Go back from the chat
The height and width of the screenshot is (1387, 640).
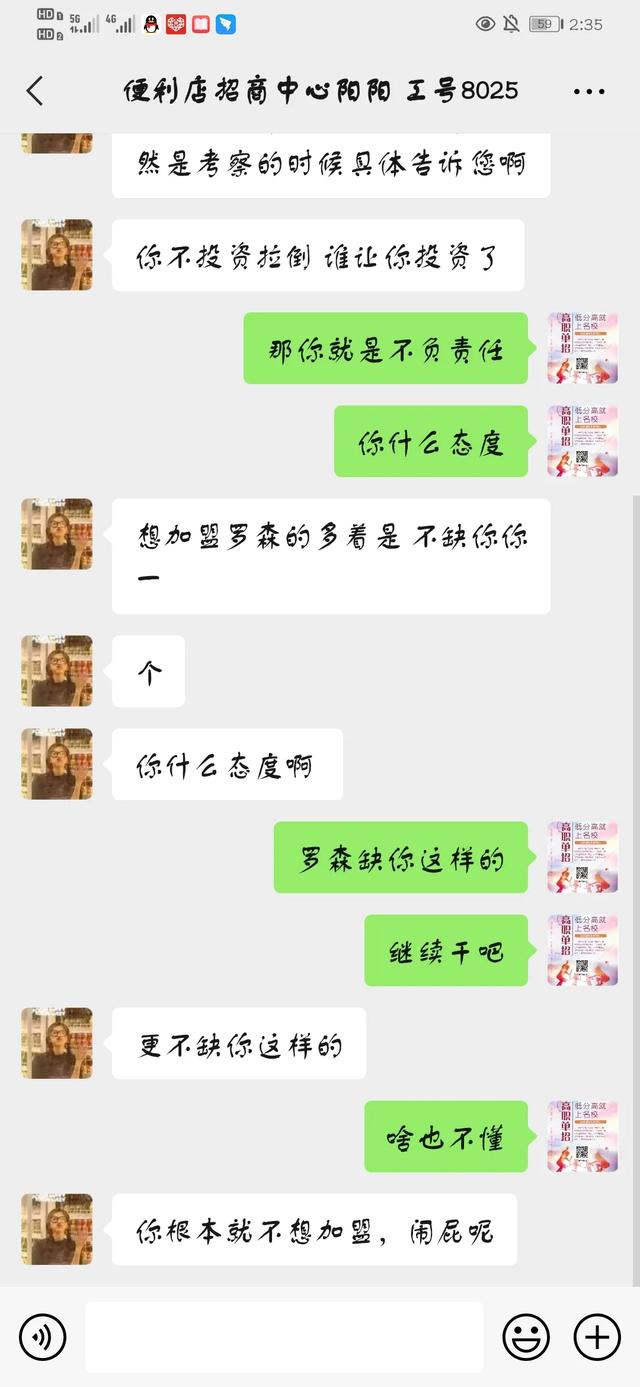(35, 91)
